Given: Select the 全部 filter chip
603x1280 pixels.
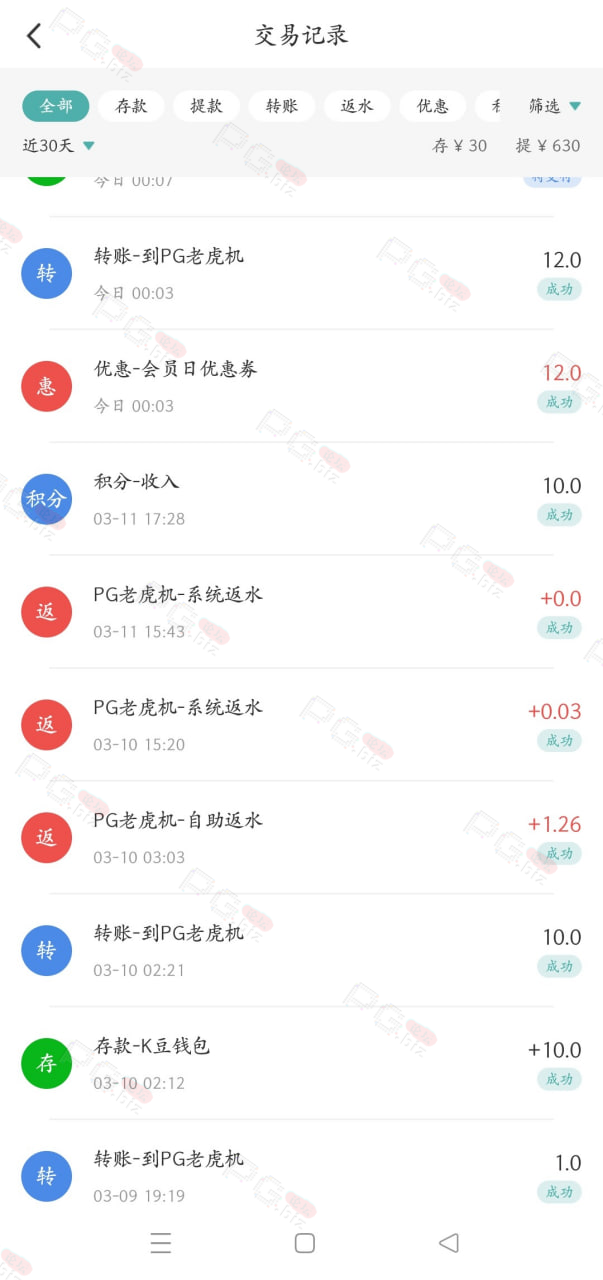Looking at the screenshot, I should point(56,106).
